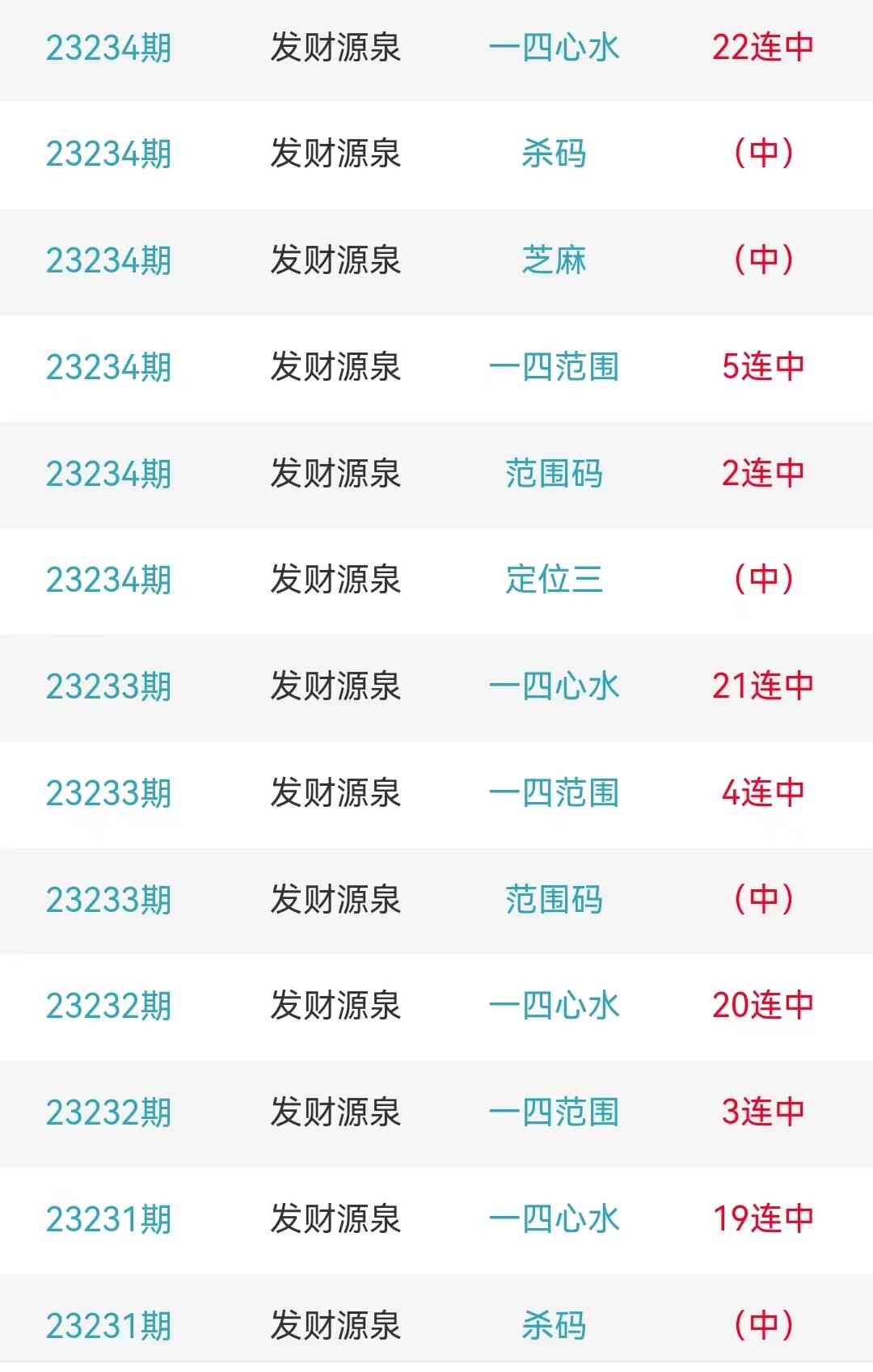
Task: Open the 23234期 一四范围 5连中 row
Action: (554, 367)
